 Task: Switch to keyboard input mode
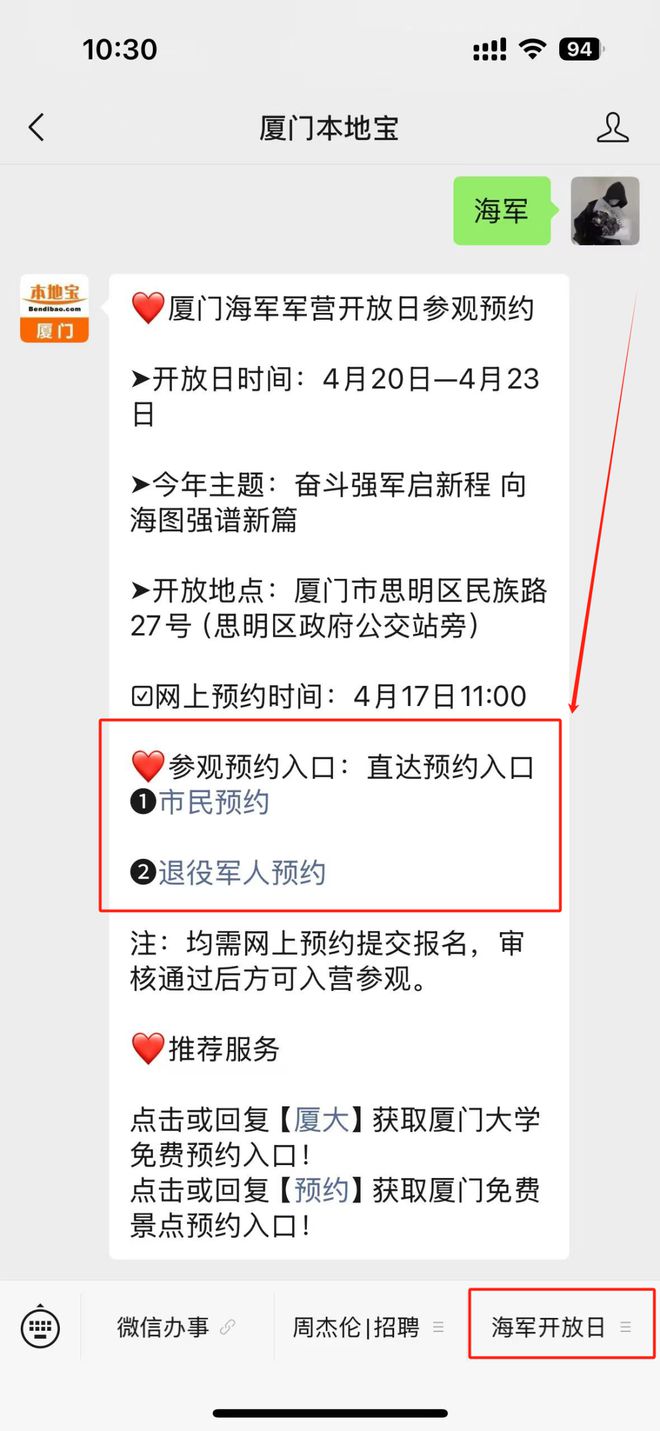40,1327
